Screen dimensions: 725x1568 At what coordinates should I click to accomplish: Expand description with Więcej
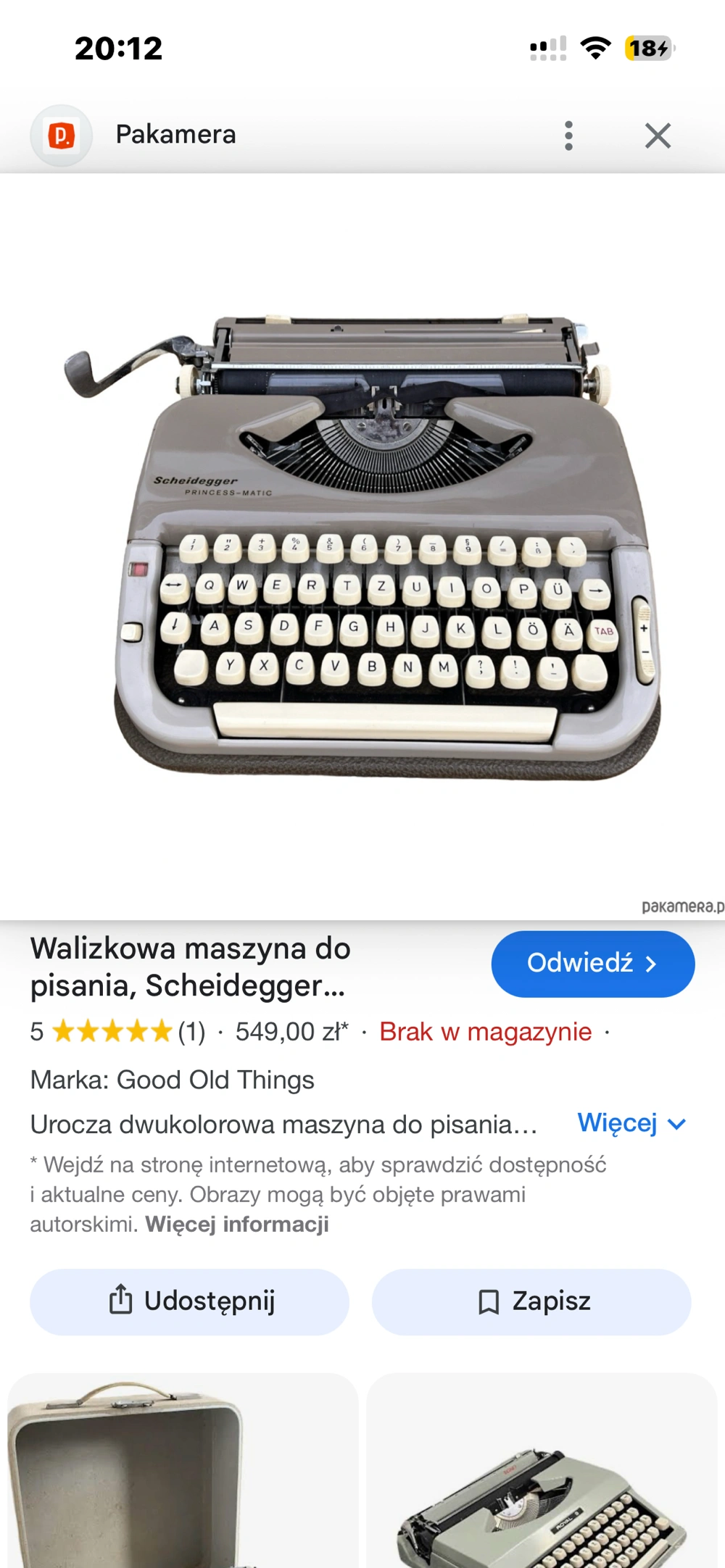click(x=631, y=1123)
